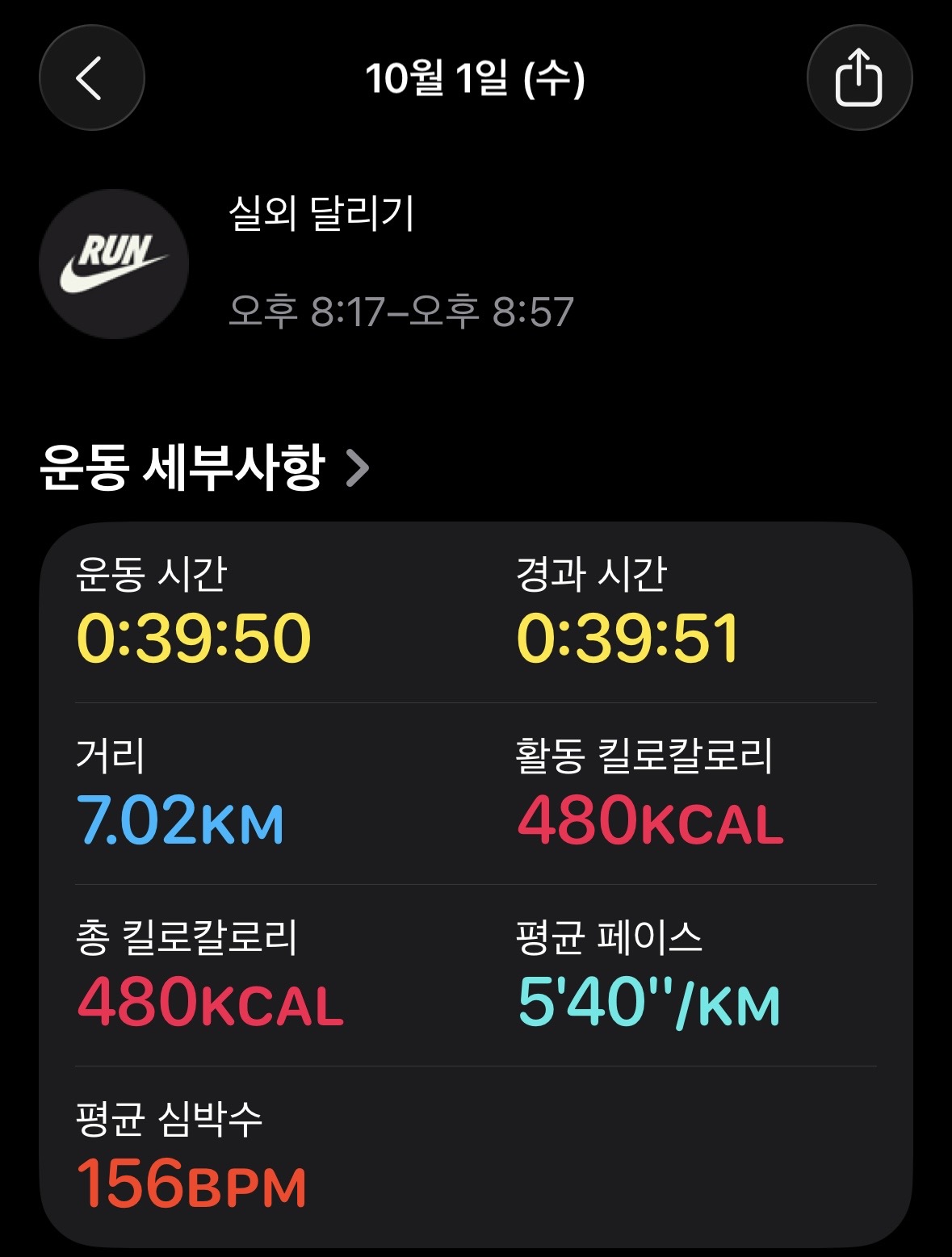Share this outdoor run workout
The image size is (952, 1257).
859,78
